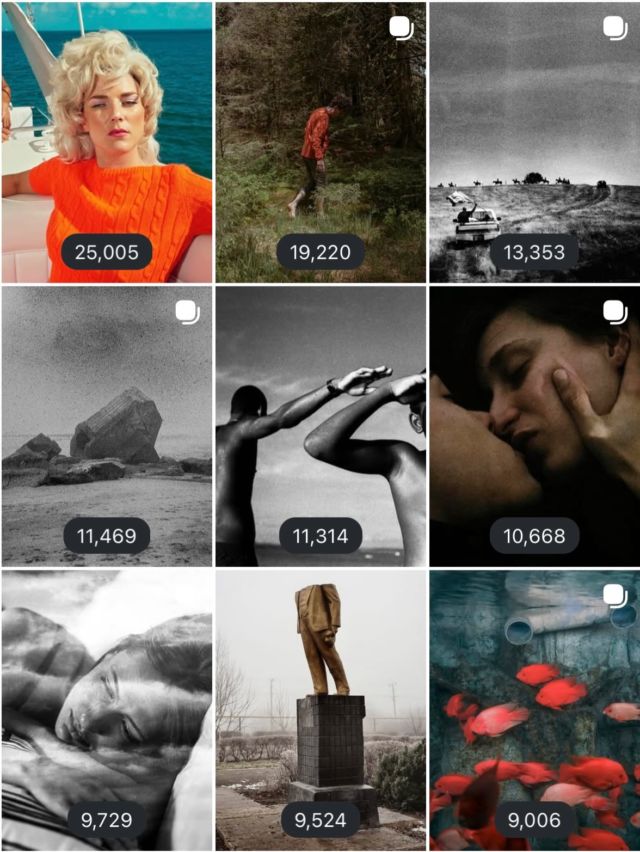Viewport: 640px width, 852px height.
Task: Select the post showing 11,314
Action: point(320,426)
